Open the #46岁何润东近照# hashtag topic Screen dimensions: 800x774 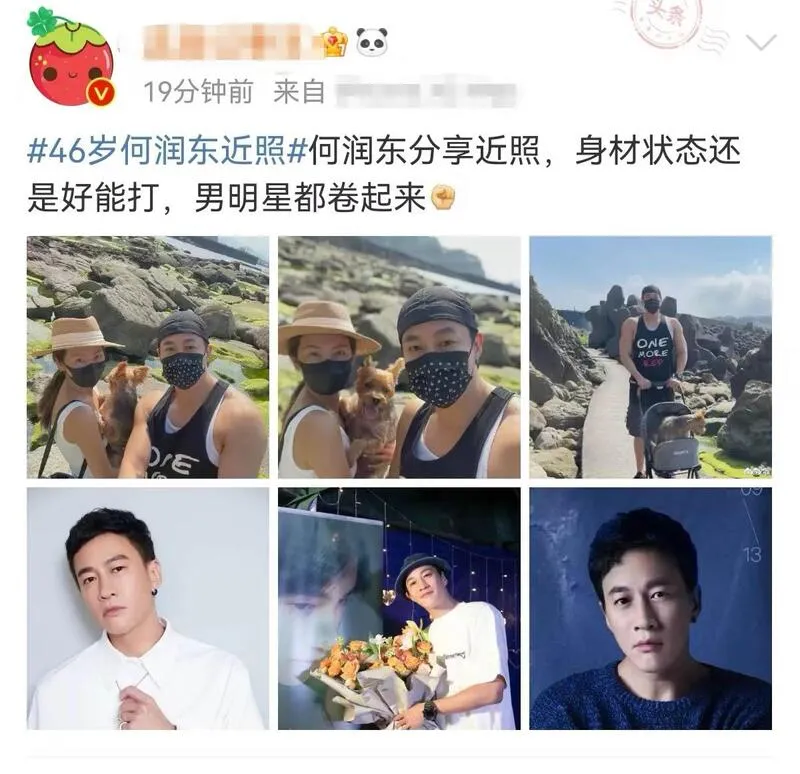(x=165, y=153)
